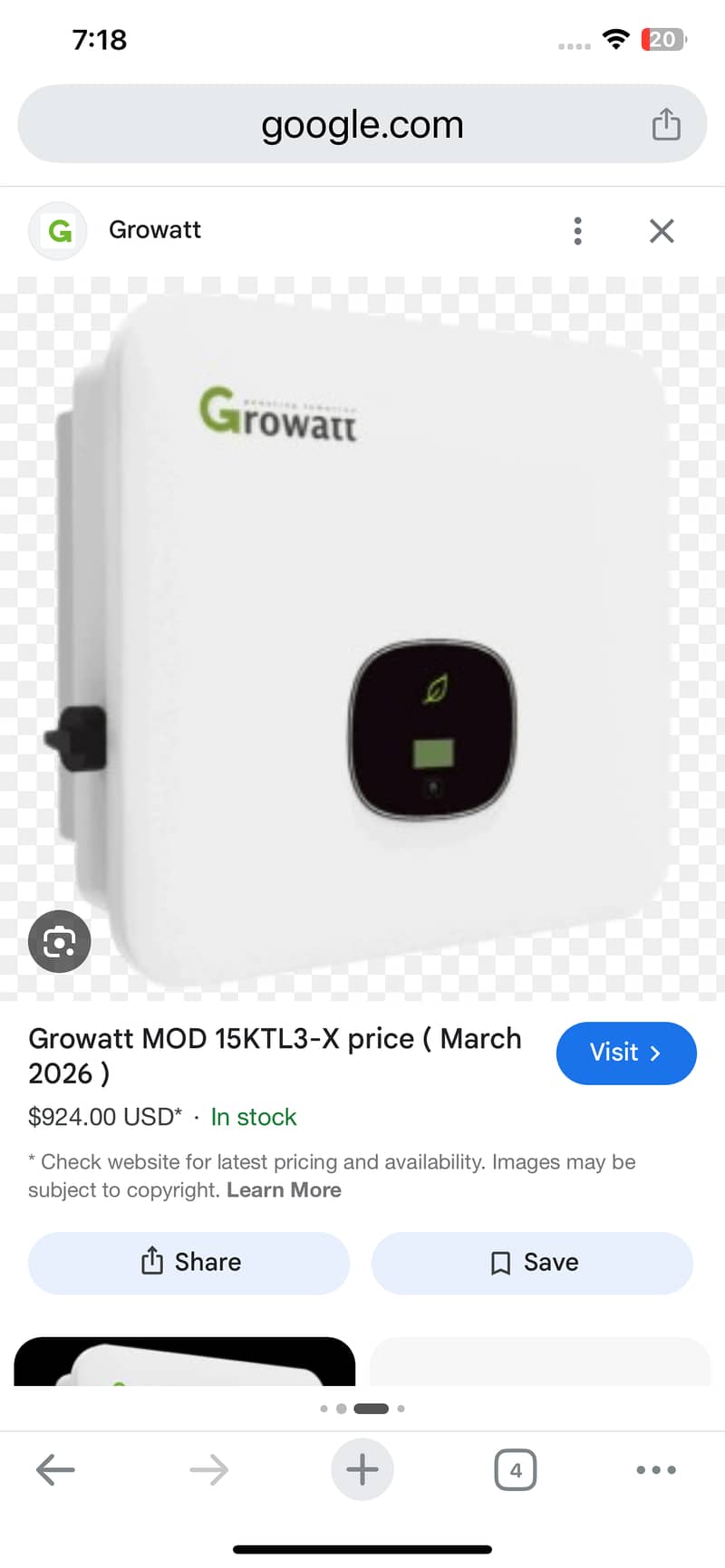The height and width of the screenshot is (1568, 725).
Task: Tap the google.com address bar
Action: [362, 124]
